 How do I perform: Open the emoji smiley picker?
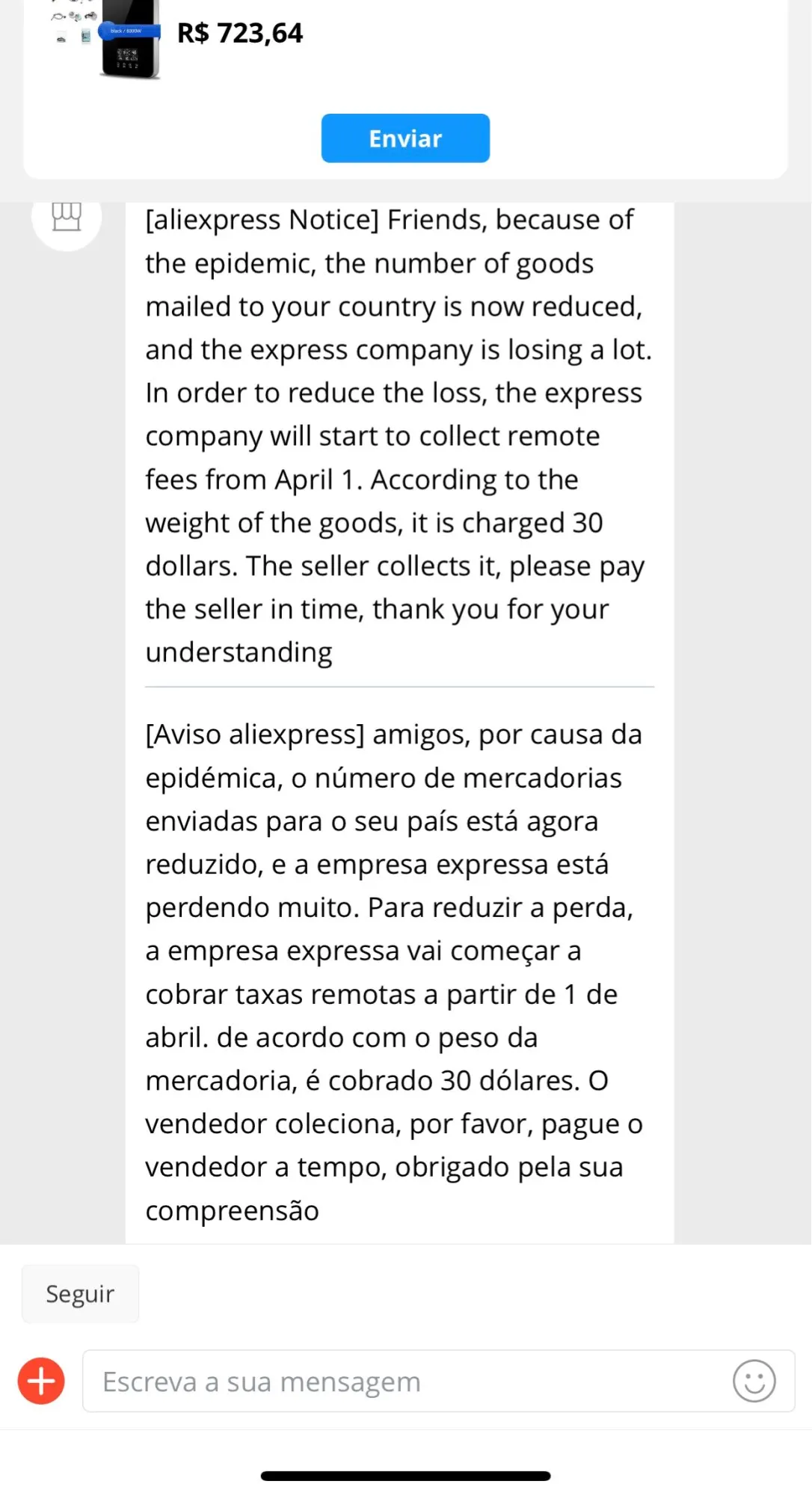754,1381
